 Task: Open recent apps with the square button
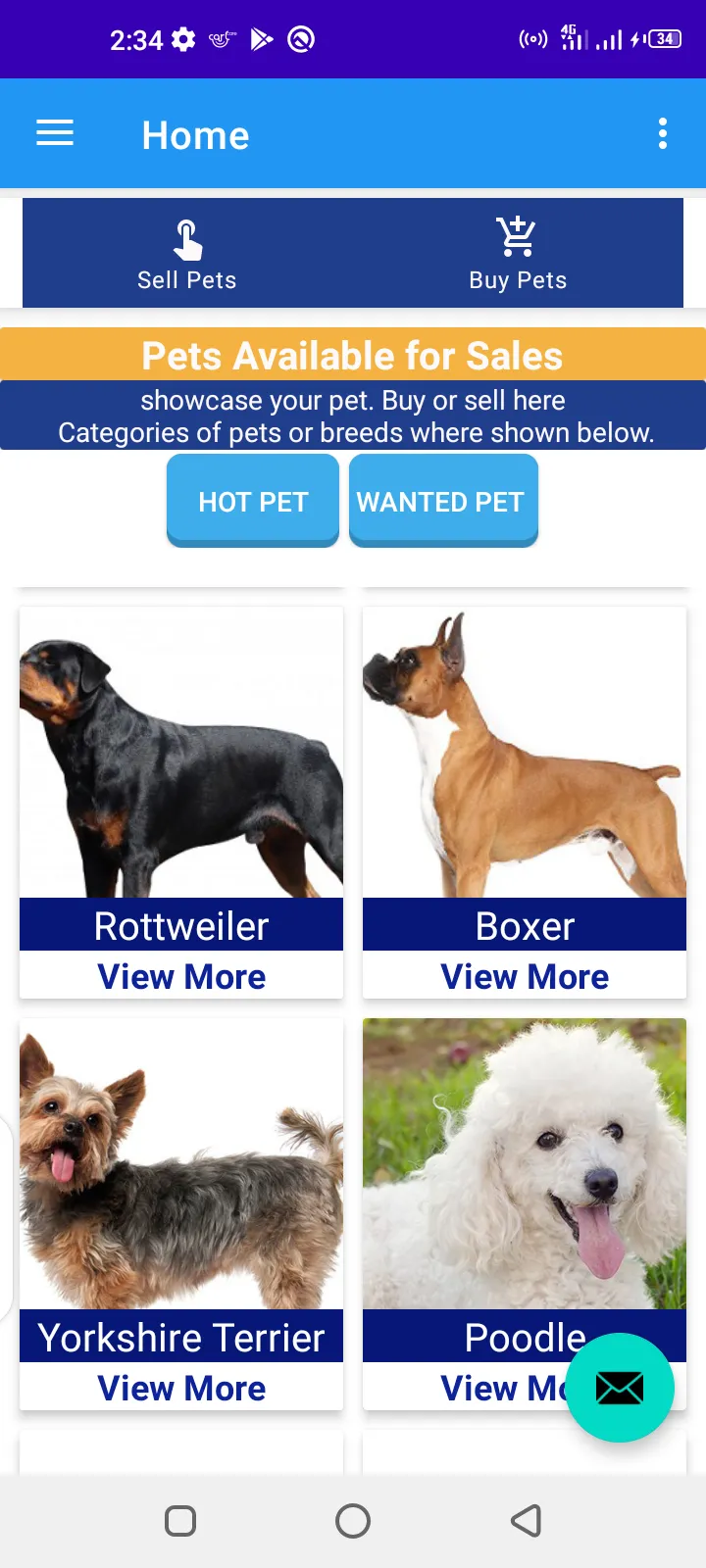point(179,1520)
